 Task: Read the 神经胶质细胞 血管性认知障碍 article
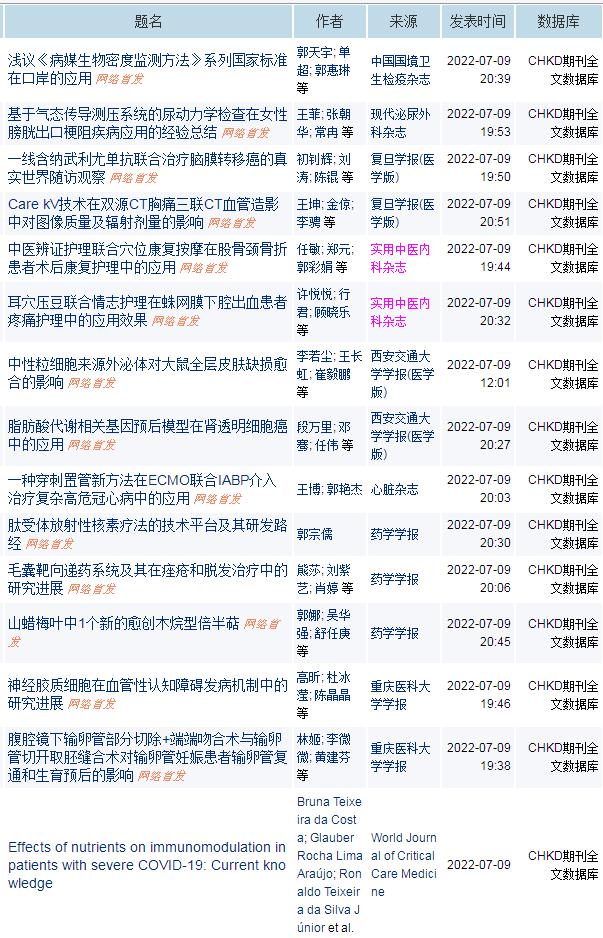[x=140, y=685]
